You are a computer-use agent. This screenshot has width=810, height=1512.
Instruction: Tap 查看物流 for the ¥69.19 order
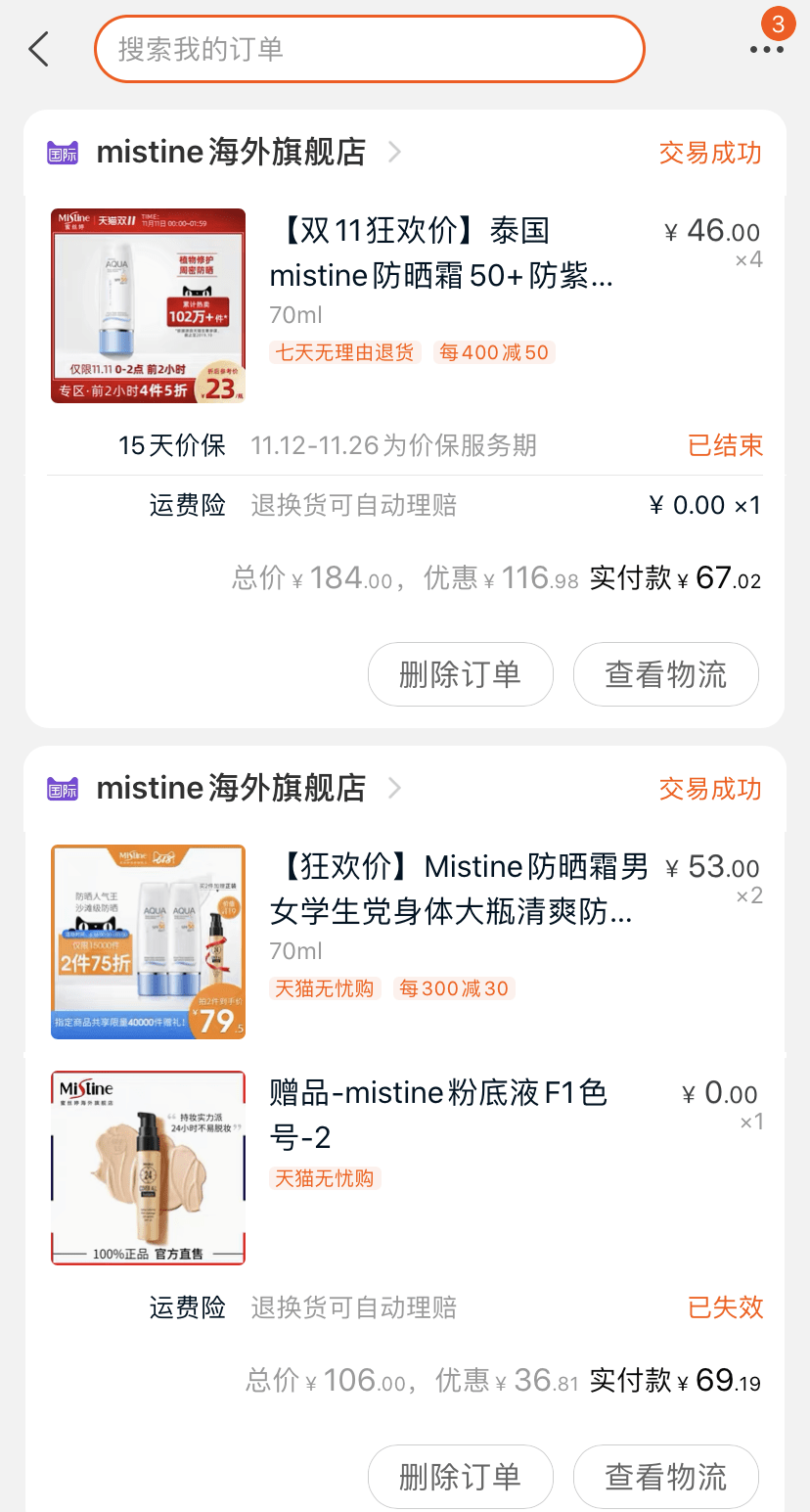(665, 1477)
